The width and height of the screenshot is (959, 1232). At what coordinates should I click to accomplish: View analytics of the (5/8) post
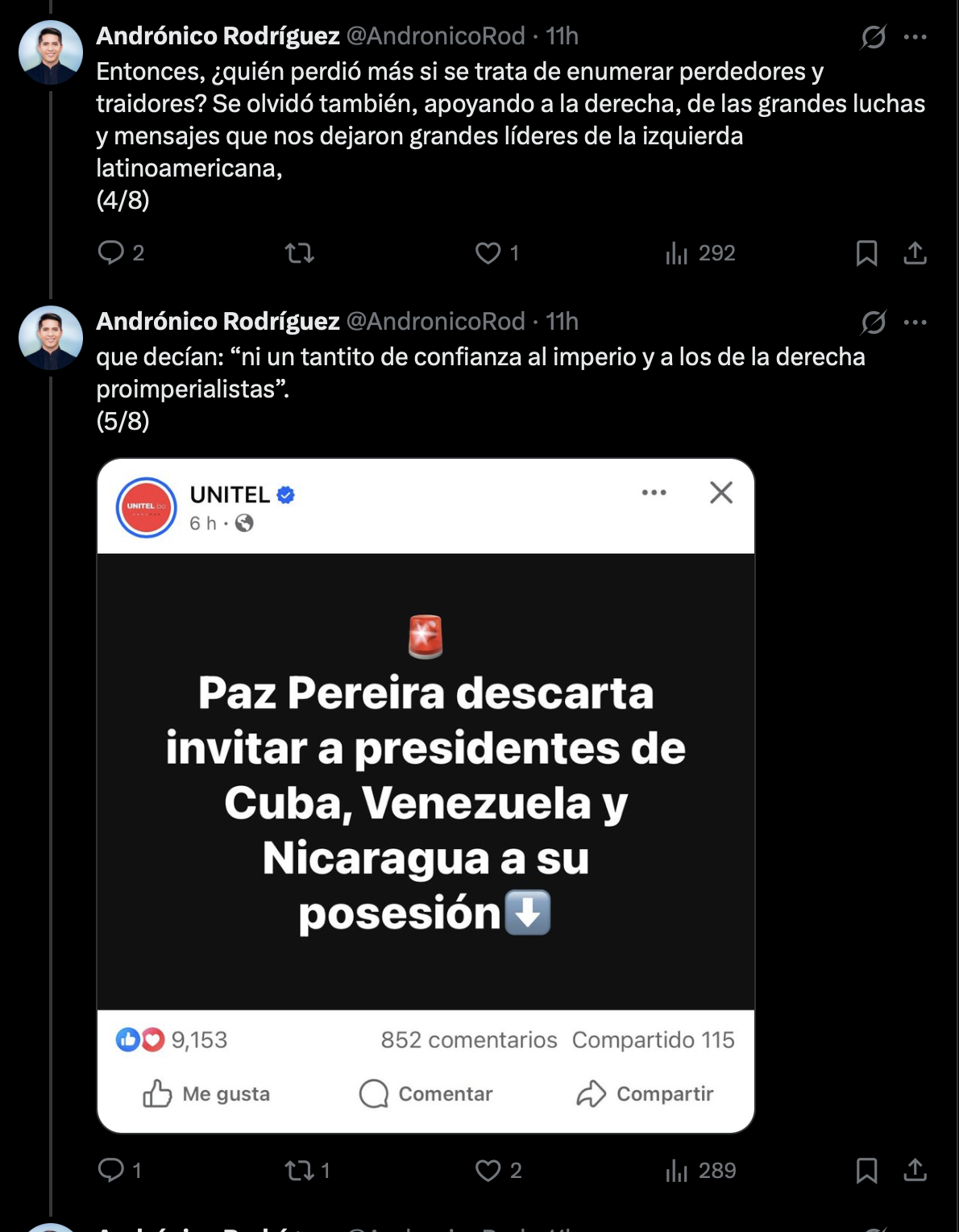677,1170
